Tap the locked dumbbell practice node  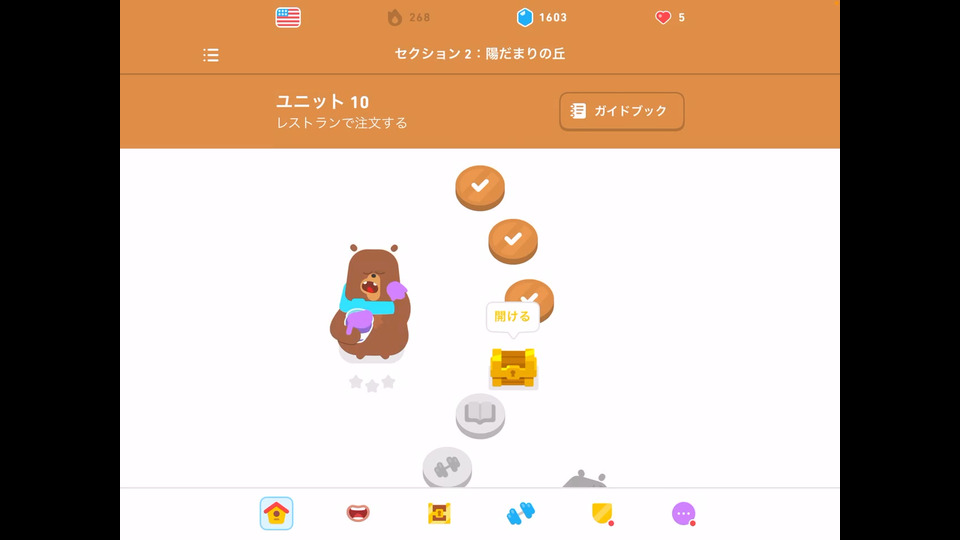(x=447, y=466)
